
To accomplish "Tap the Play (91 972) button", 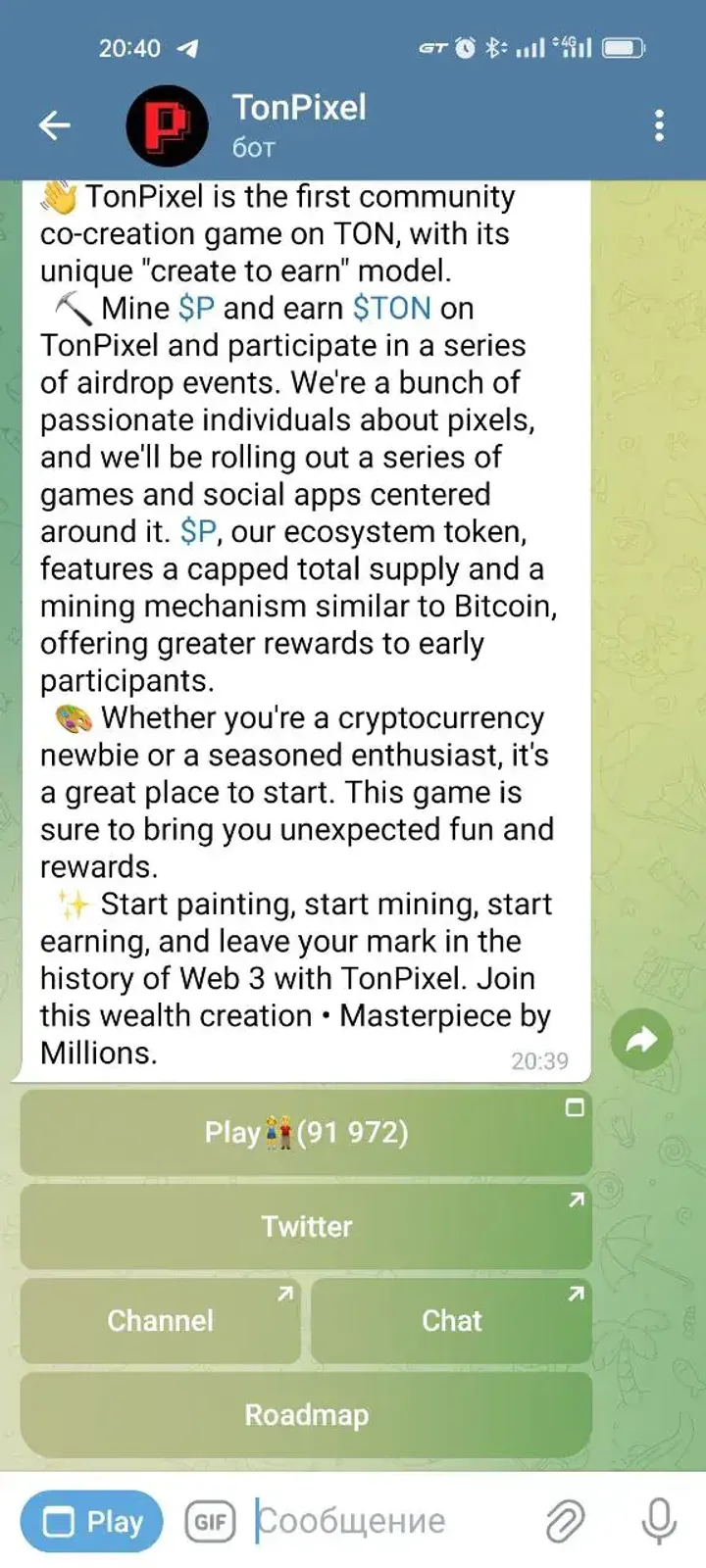I will 306,1133.
